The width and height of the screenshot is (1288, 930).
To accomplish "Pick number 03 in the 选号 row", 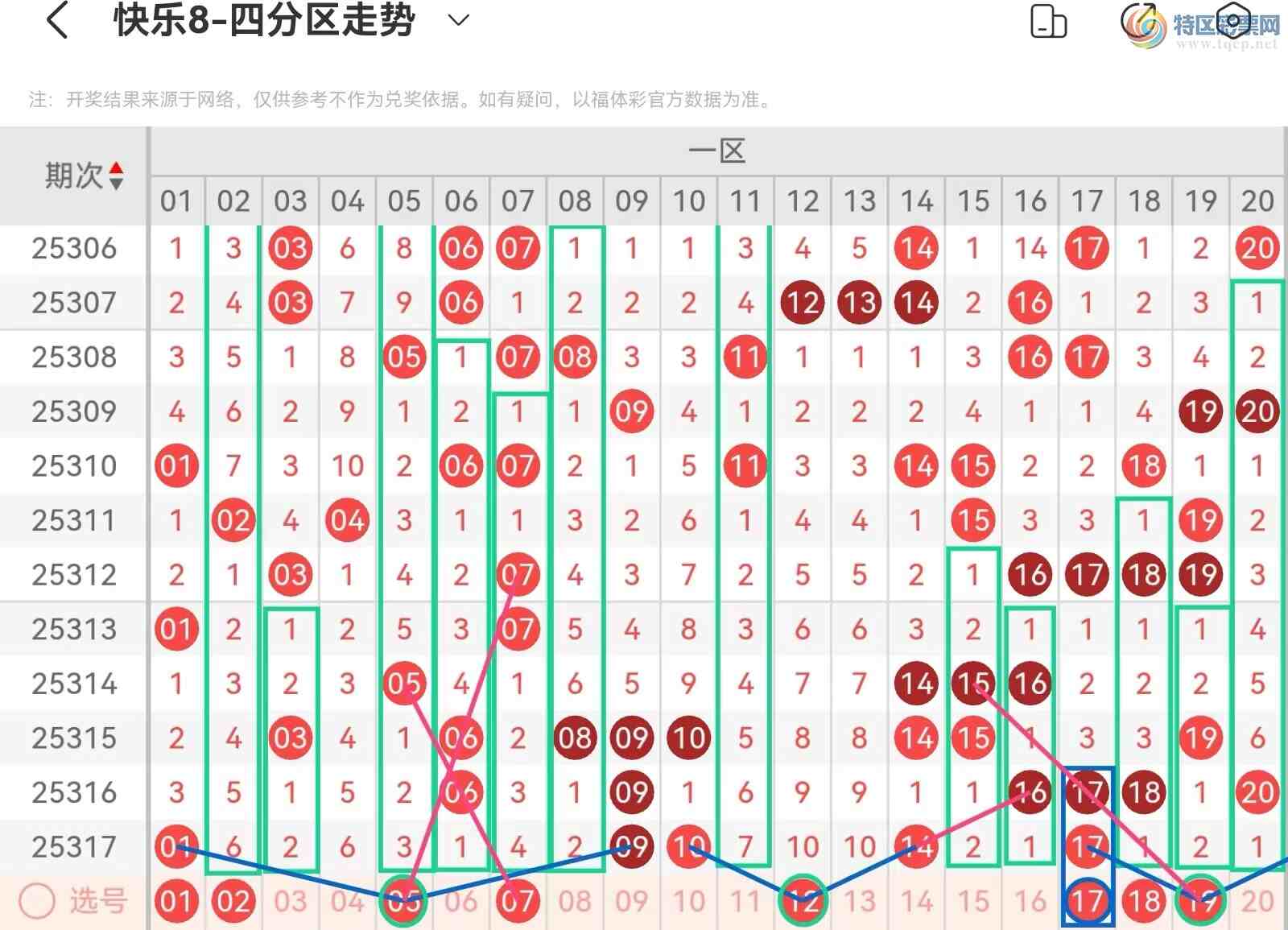I will [290, 901].
